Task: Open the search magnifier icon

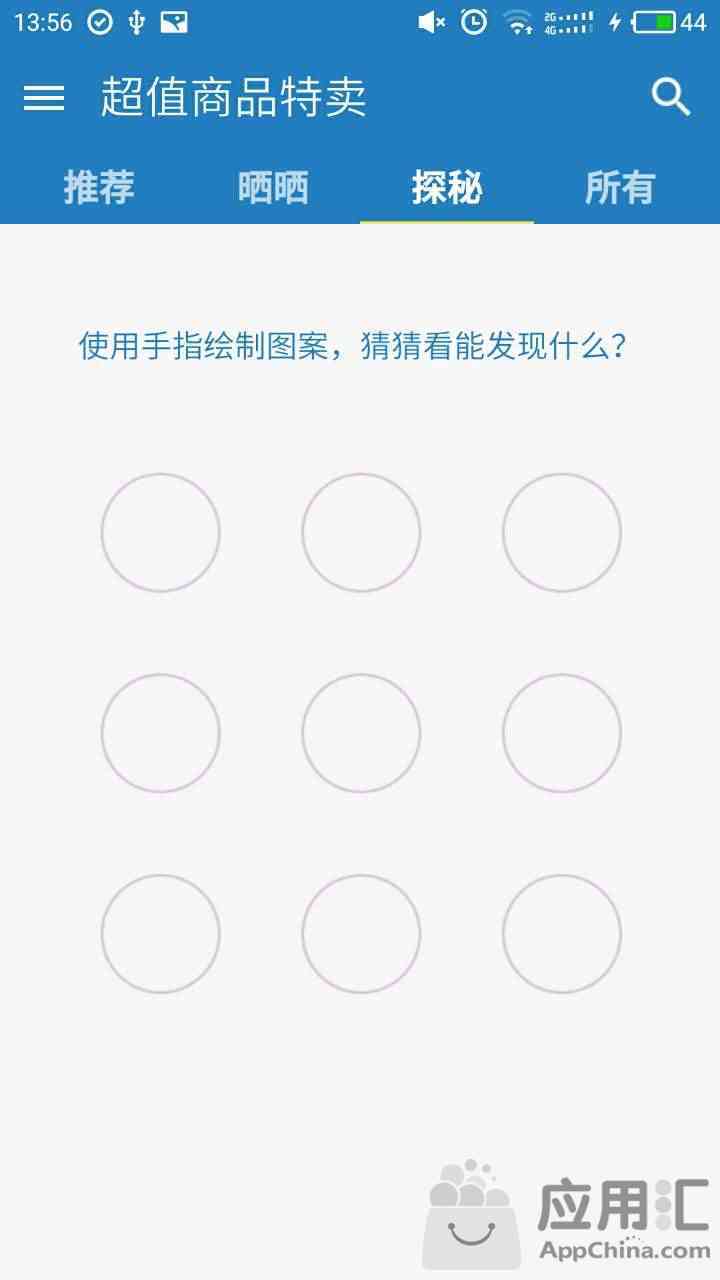Action: point(671,97)
